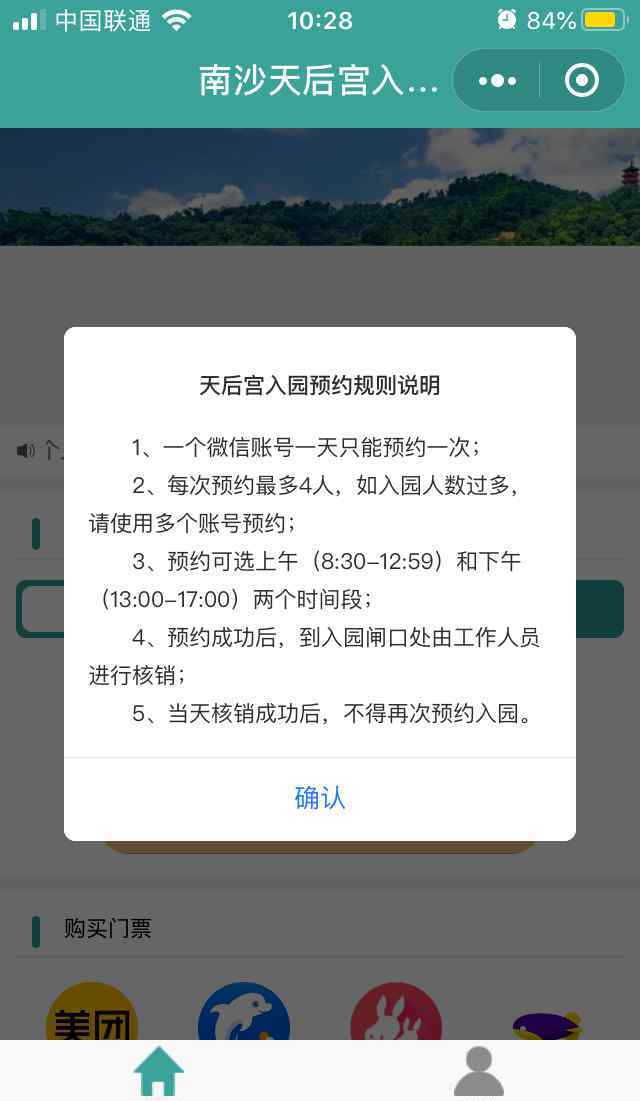Confirm the reservation rules dialog
The height and width of the screenshot is (1101, 640).
click(x=319, y=798)
